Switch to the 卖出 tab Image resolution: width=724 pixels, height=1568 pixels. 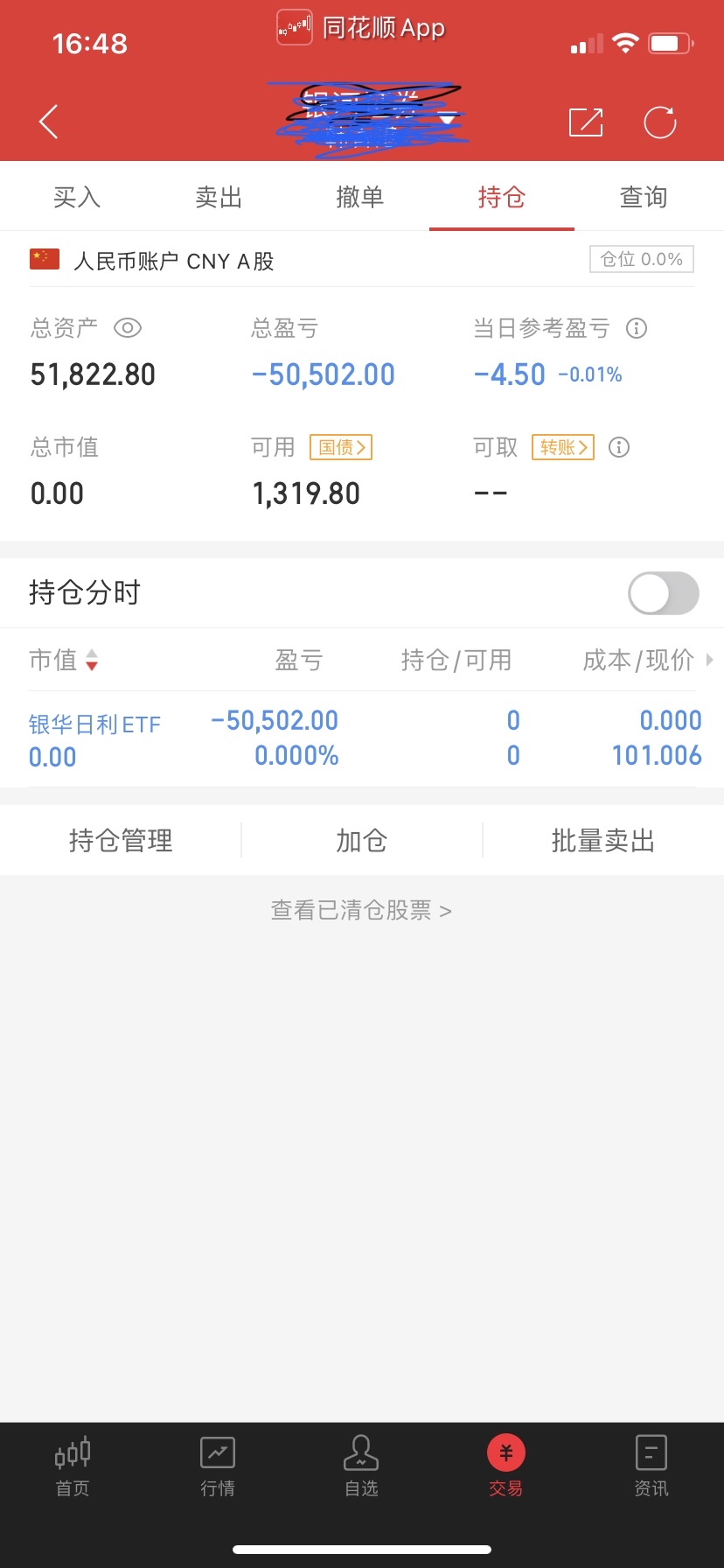[219, 198]
